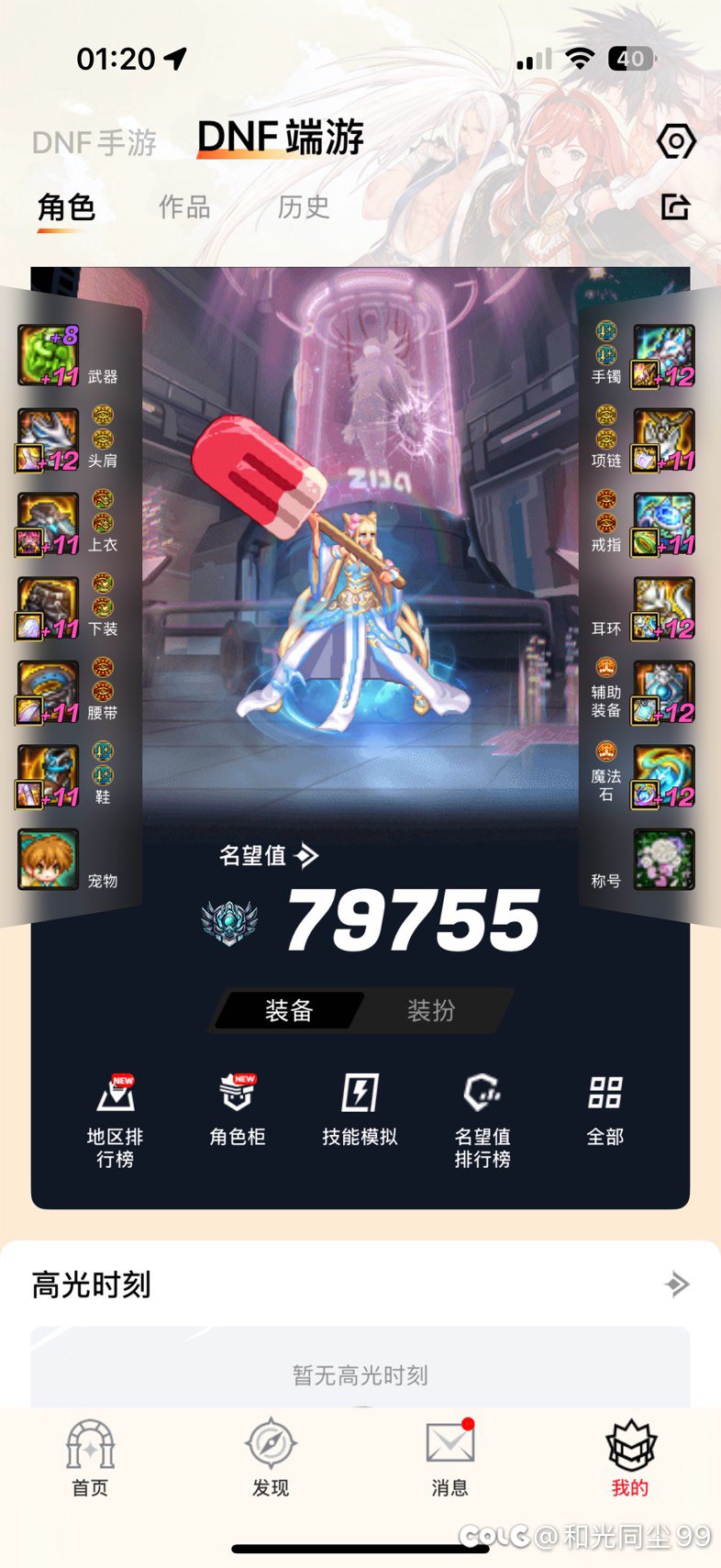Switch to the 装扮 view
721x1568 pixels.
(x=430, y=1010)
